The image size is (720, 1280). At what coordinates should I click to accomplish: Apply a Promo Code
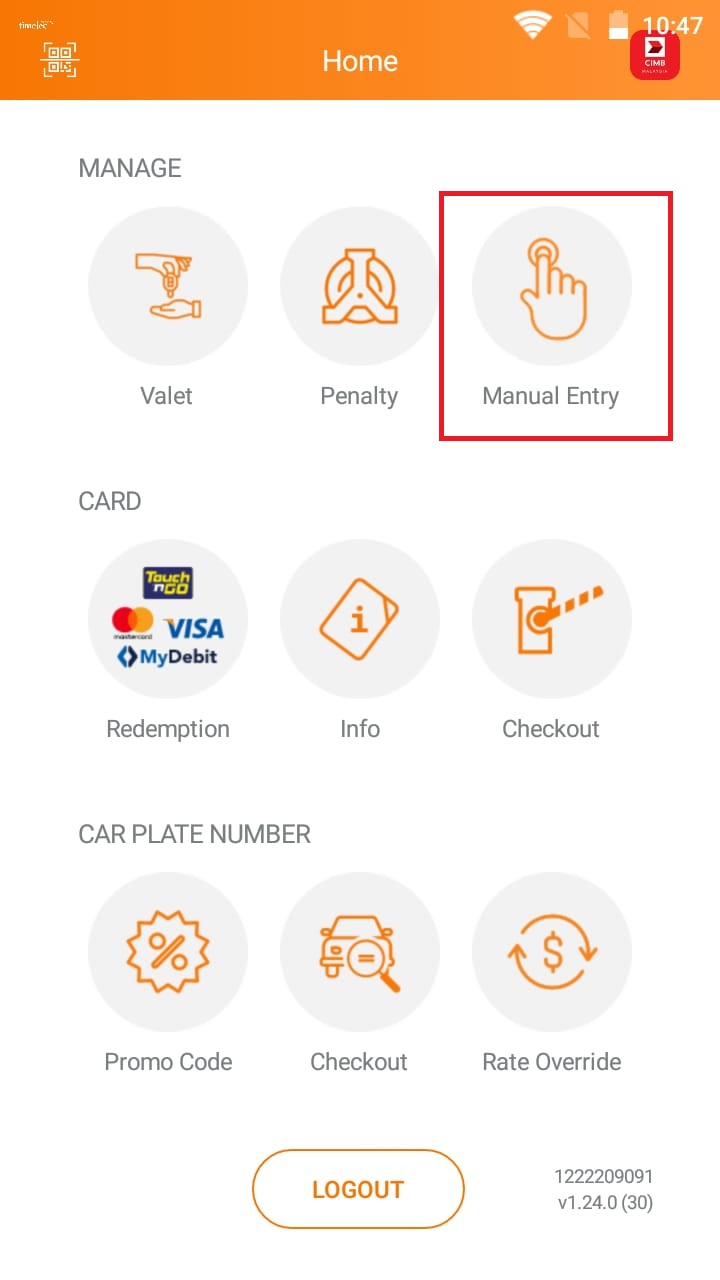point(168,953)
